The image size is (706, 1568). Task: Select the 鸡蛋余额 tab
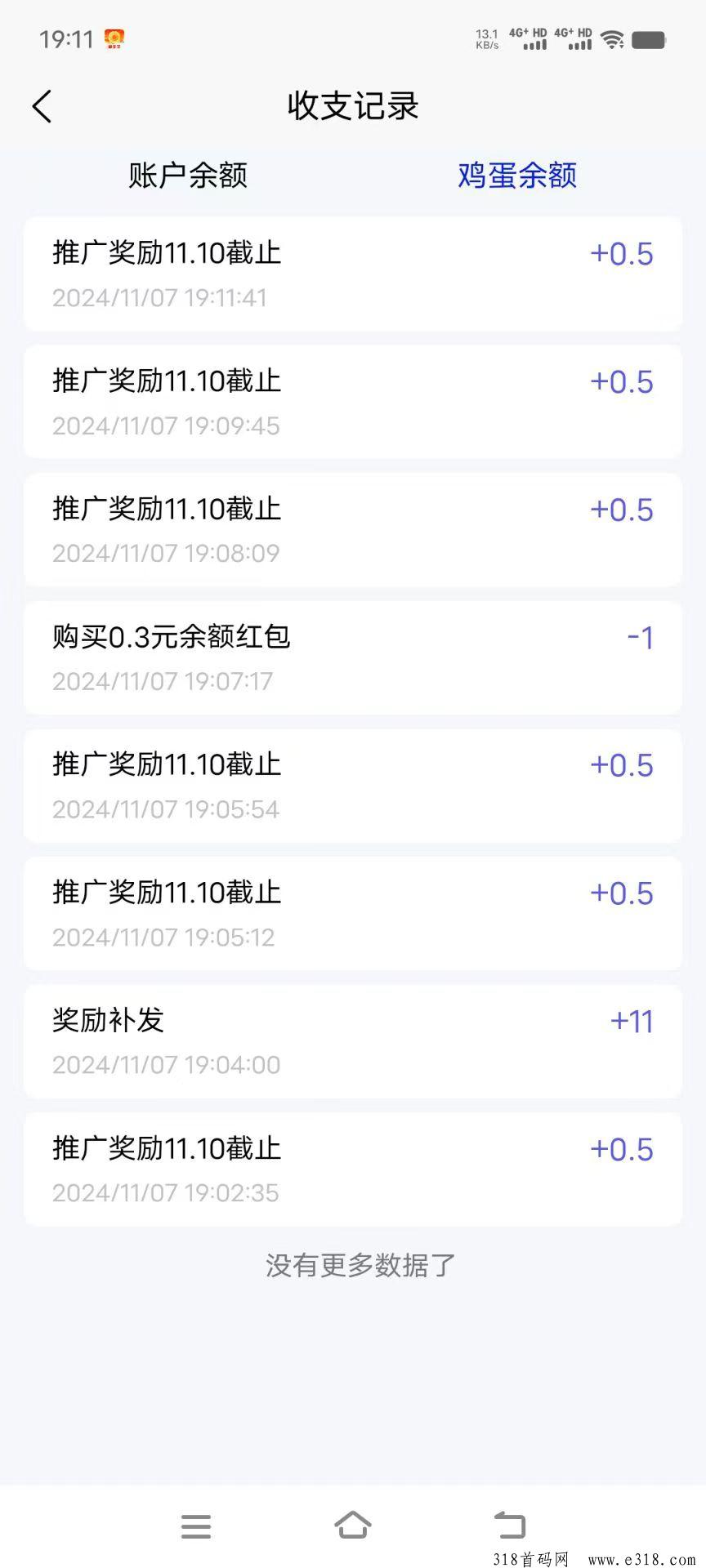[x=516, y=175]
